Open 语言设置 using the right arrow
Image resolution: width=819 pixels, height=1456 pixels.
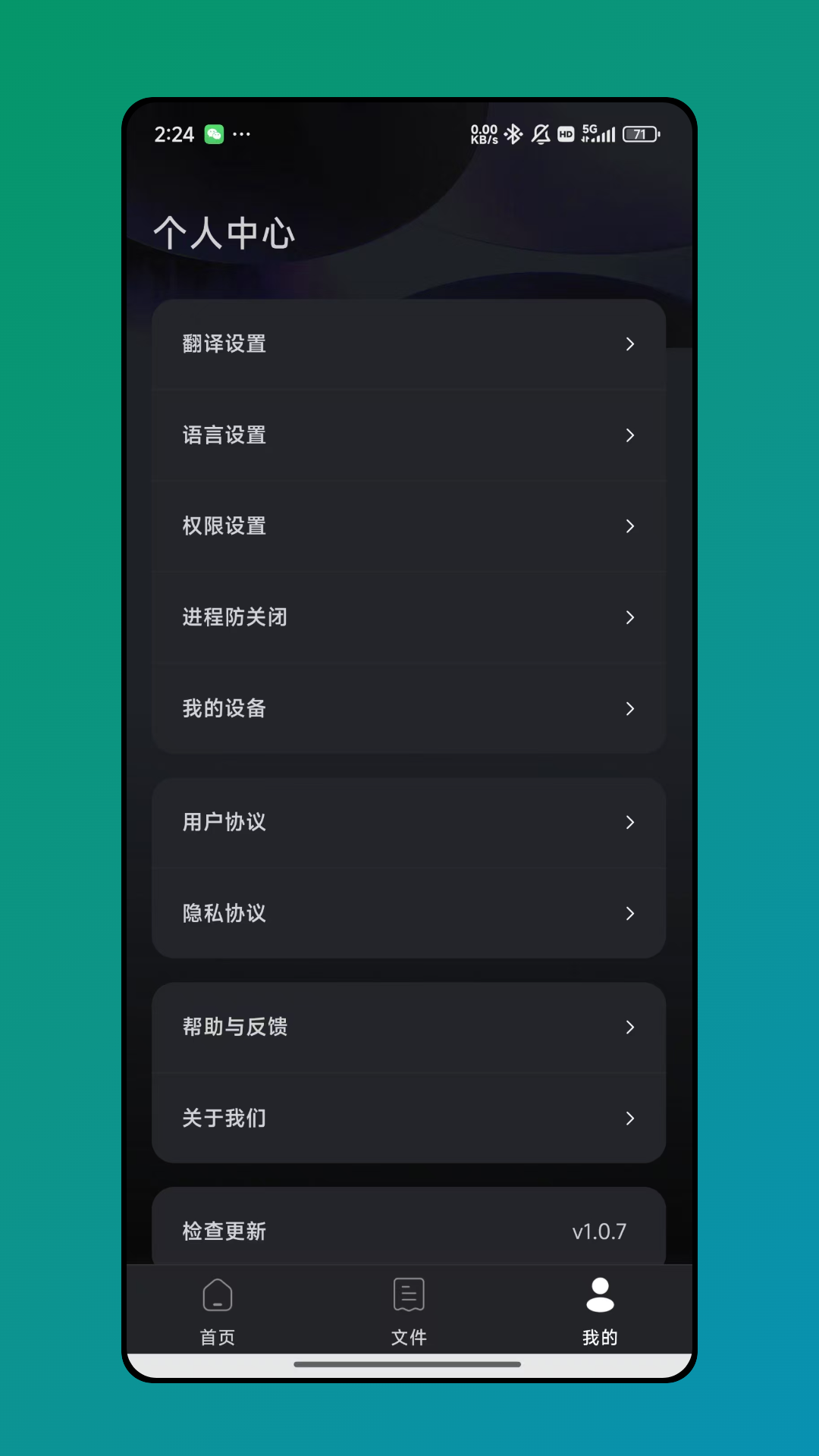(631, 435)
